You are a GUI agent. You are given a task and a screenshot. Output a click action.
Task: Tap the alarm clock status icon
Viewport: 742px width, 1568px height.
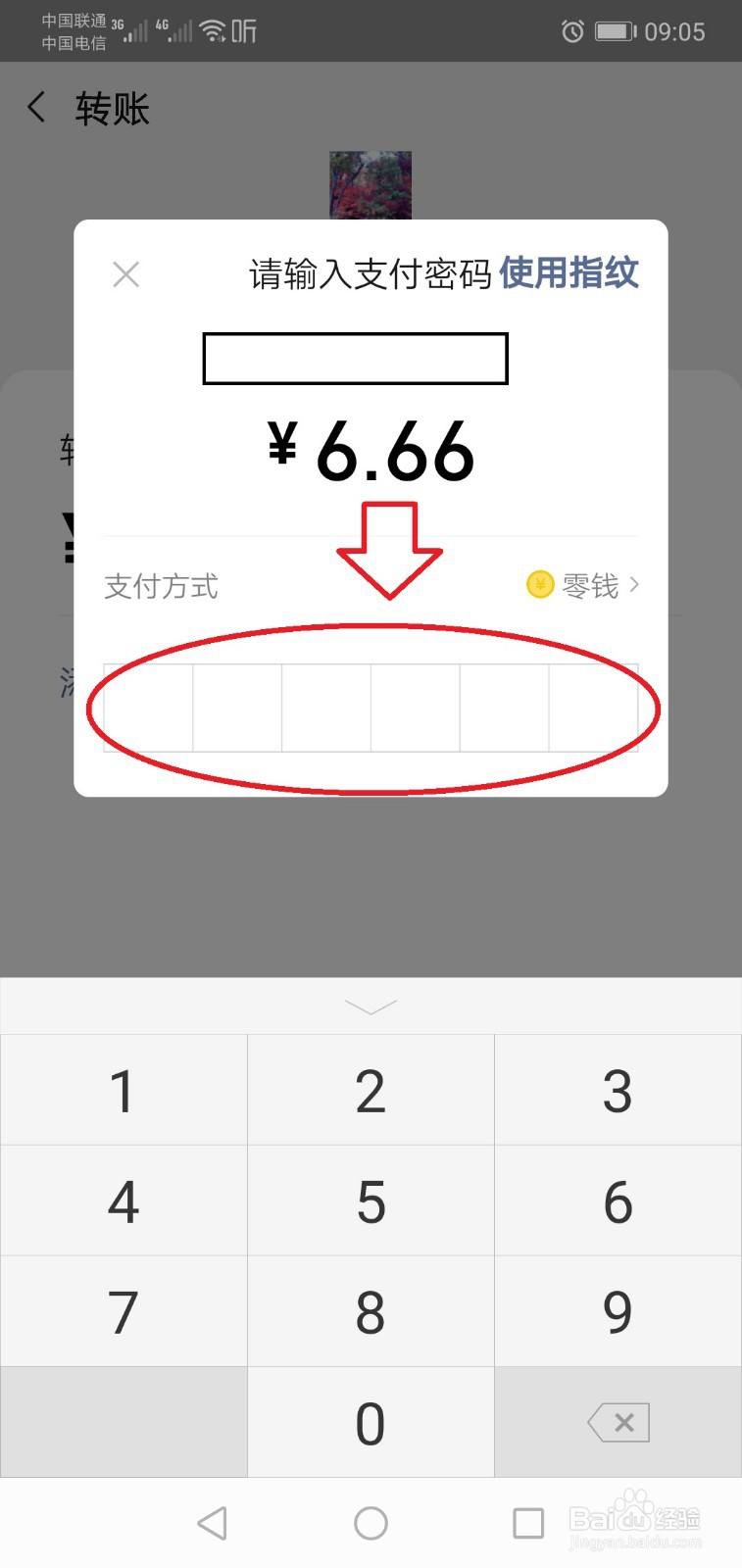tap(571, 30)
